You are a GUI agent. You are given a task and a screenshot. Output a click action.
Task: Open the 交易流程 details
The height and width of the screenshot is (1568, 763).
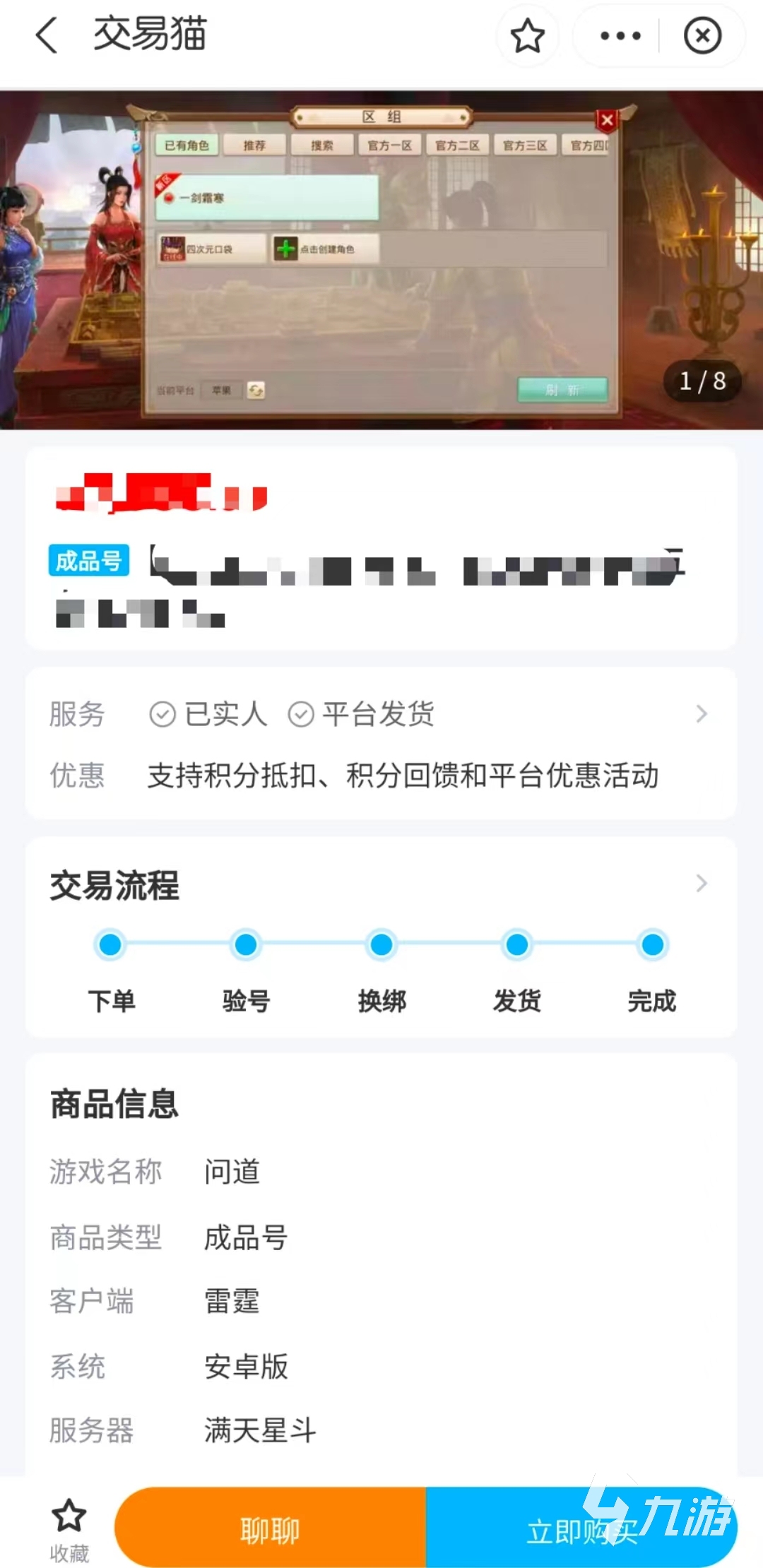click(701, 884)
